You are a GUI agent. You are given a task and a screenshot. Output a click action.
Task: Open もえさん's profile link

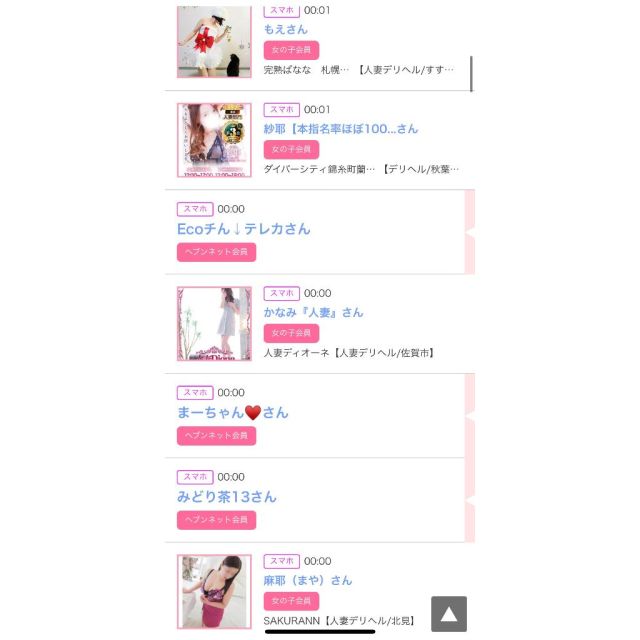click(x=285, y=29)
